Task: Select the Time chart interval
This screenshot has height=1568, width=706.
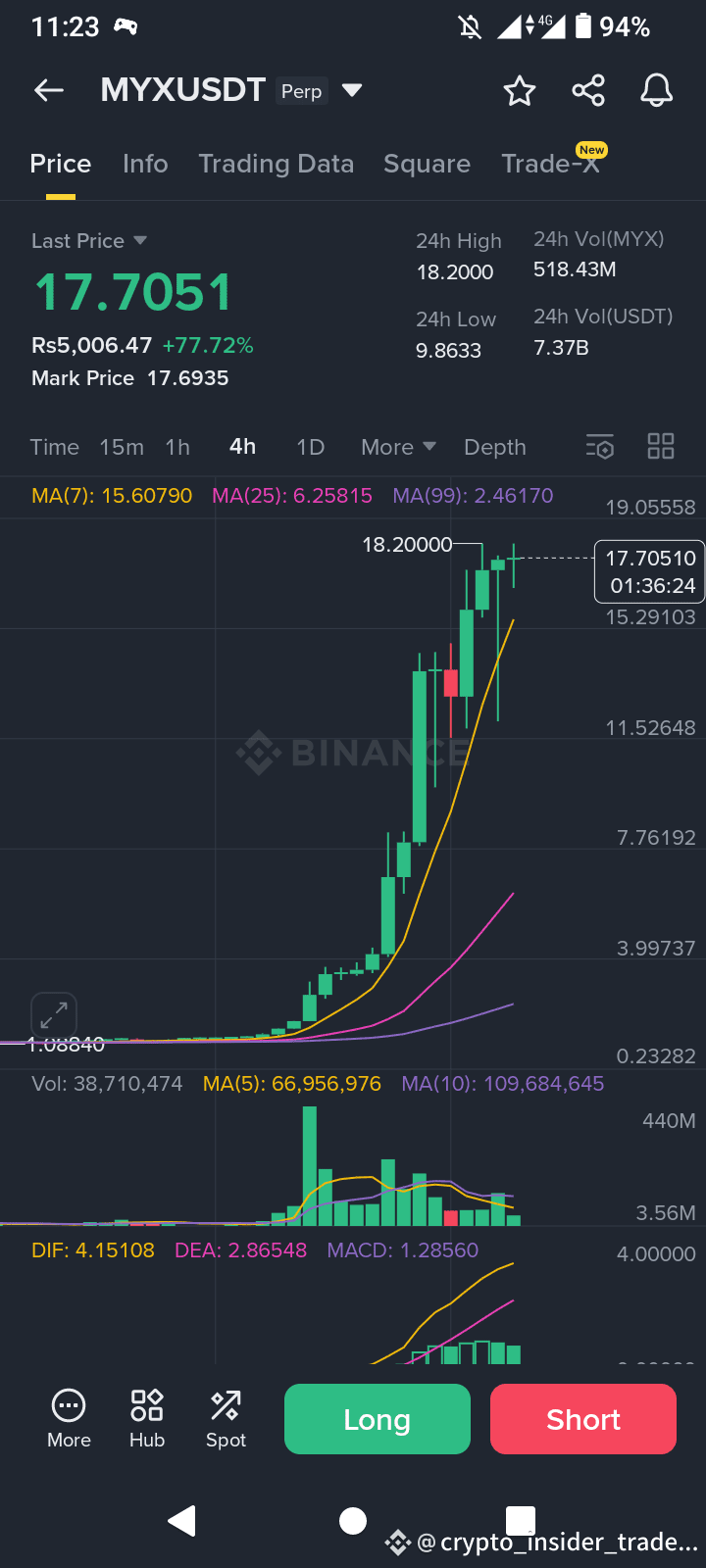Action: (54, 447)
